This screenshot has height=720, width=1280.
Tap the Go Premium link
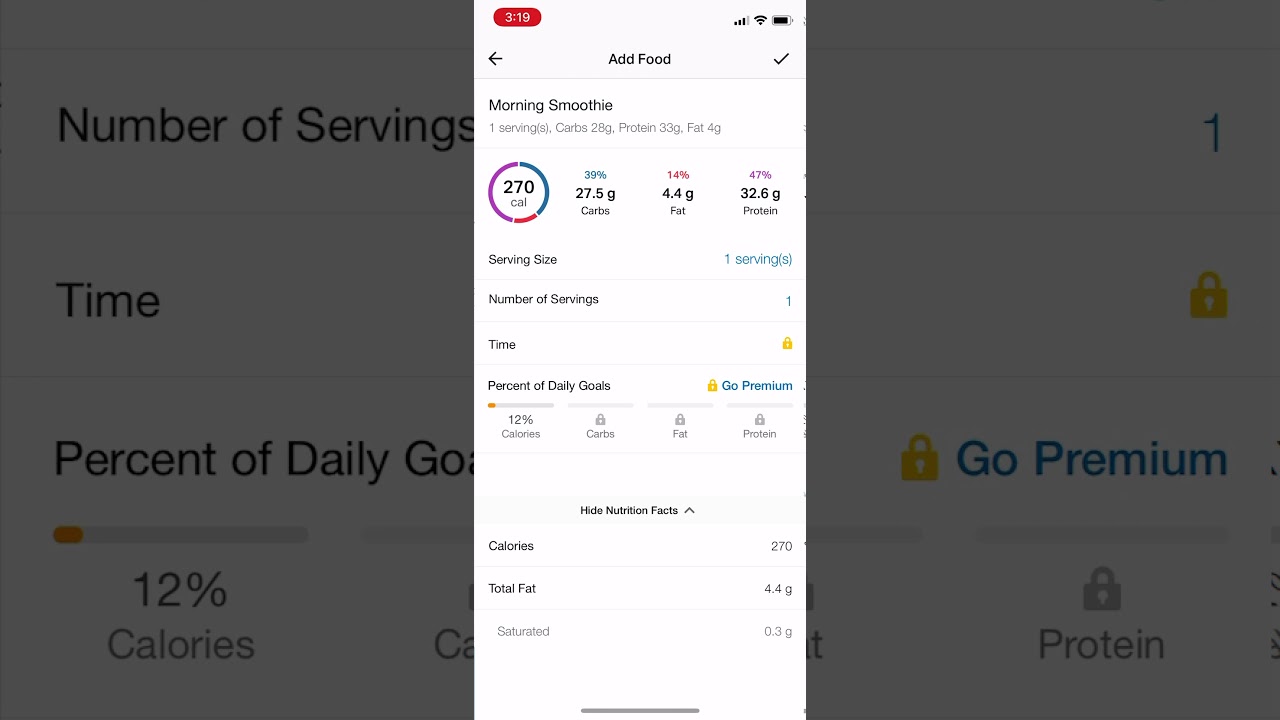(x=756, y=386)
